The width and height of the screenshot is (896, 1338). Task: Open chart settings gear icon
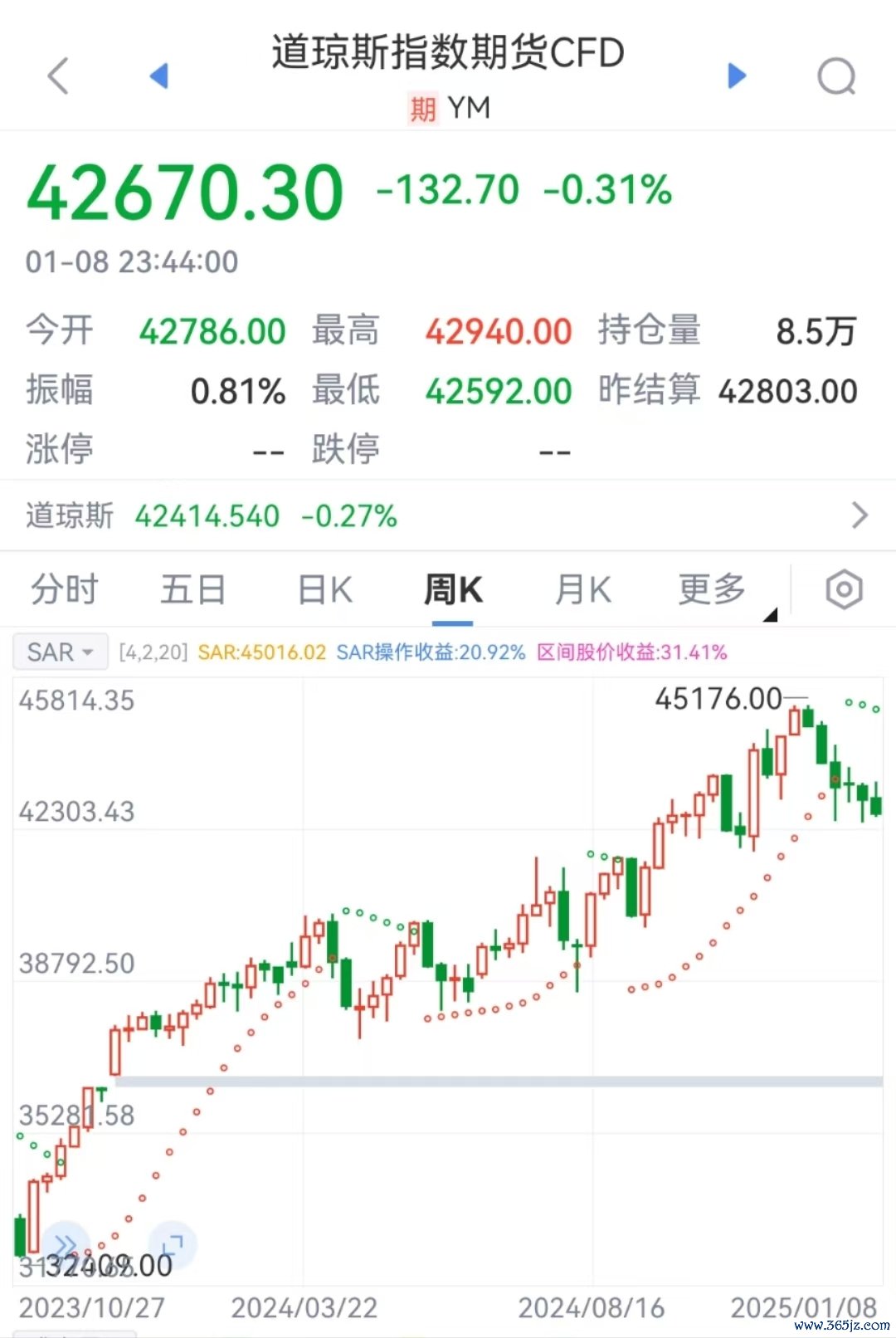(x=844, y=590)
